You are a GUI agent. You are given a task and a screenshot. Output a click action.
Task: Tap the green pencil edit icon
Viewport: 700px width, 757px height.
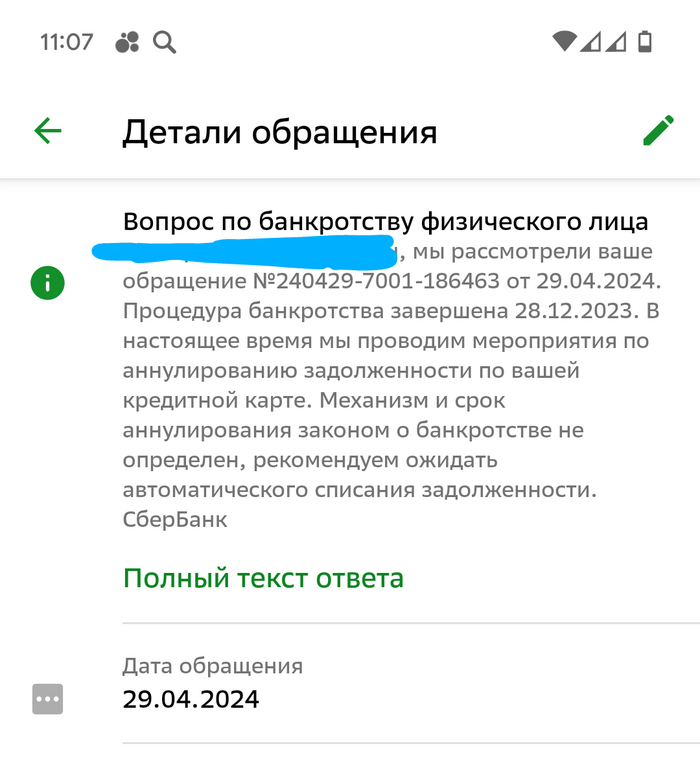657,130
